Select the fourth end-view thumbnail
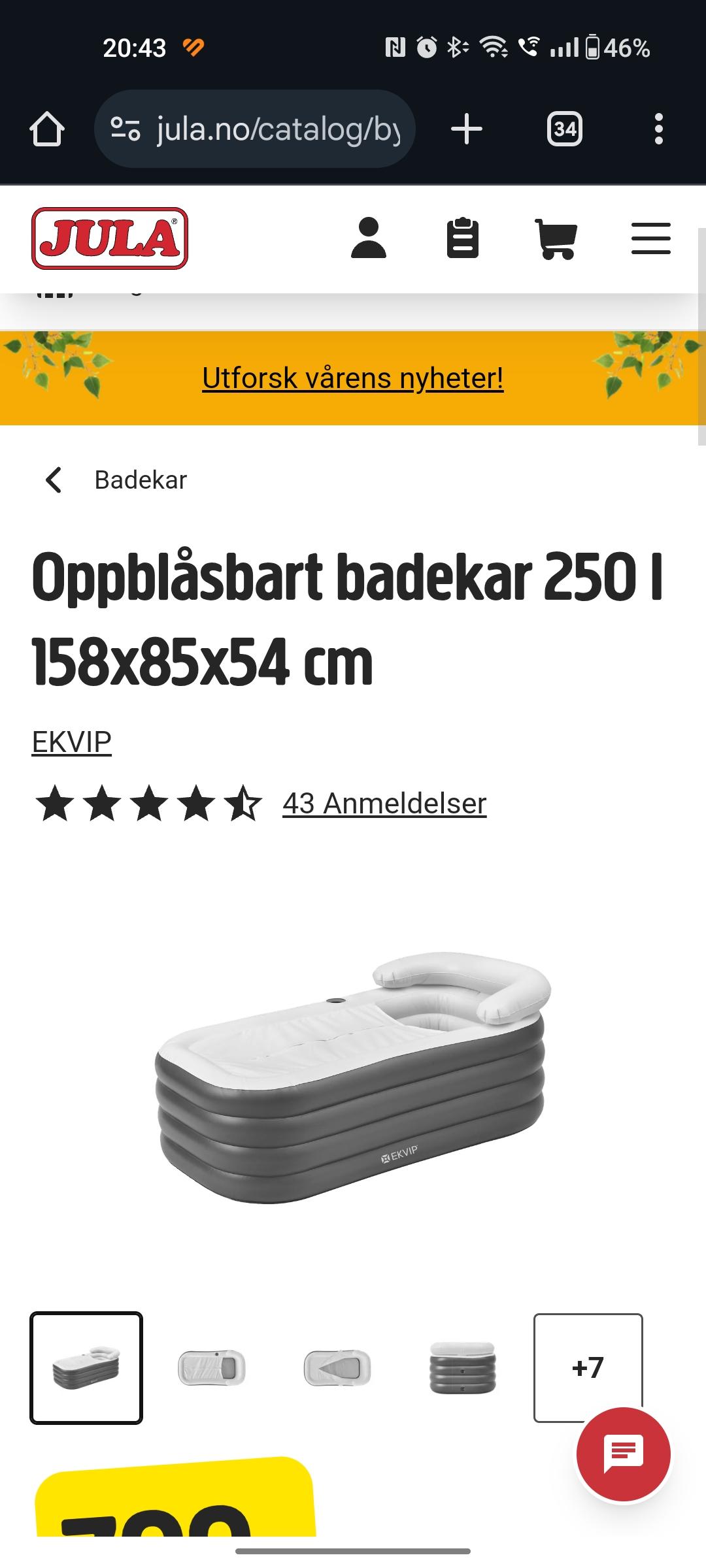 (x=463, y=1367)
